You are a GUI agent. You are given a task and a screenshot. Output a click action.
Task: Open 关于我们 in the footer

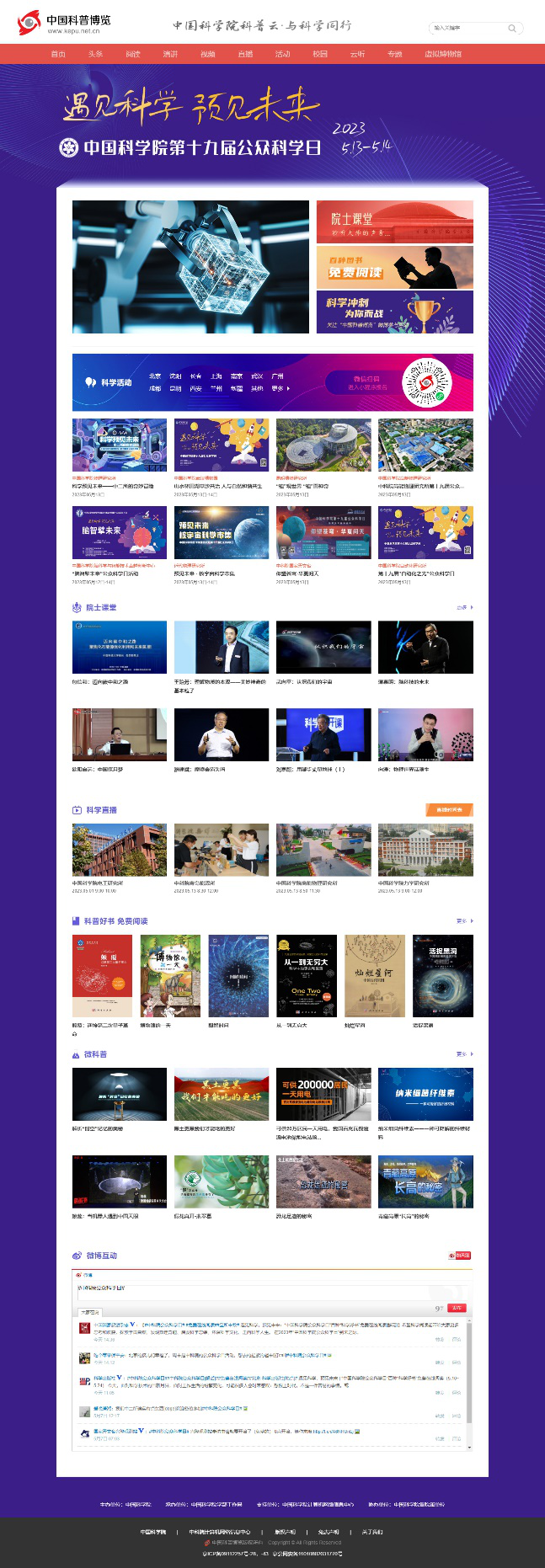coord(371,1532)
